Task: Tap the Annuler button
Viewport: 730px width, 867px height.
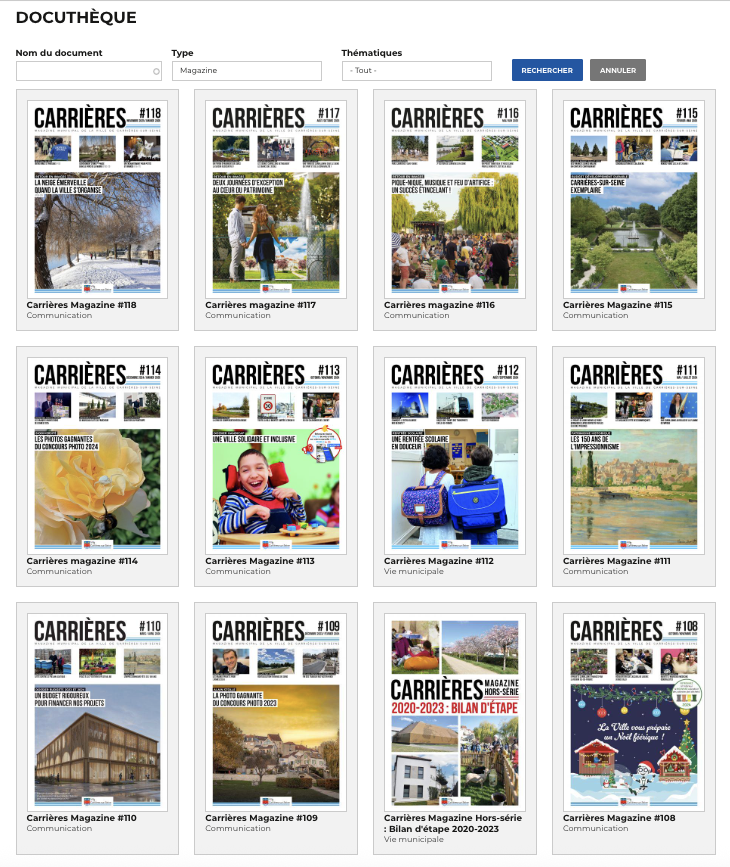Action: point(618,70)
